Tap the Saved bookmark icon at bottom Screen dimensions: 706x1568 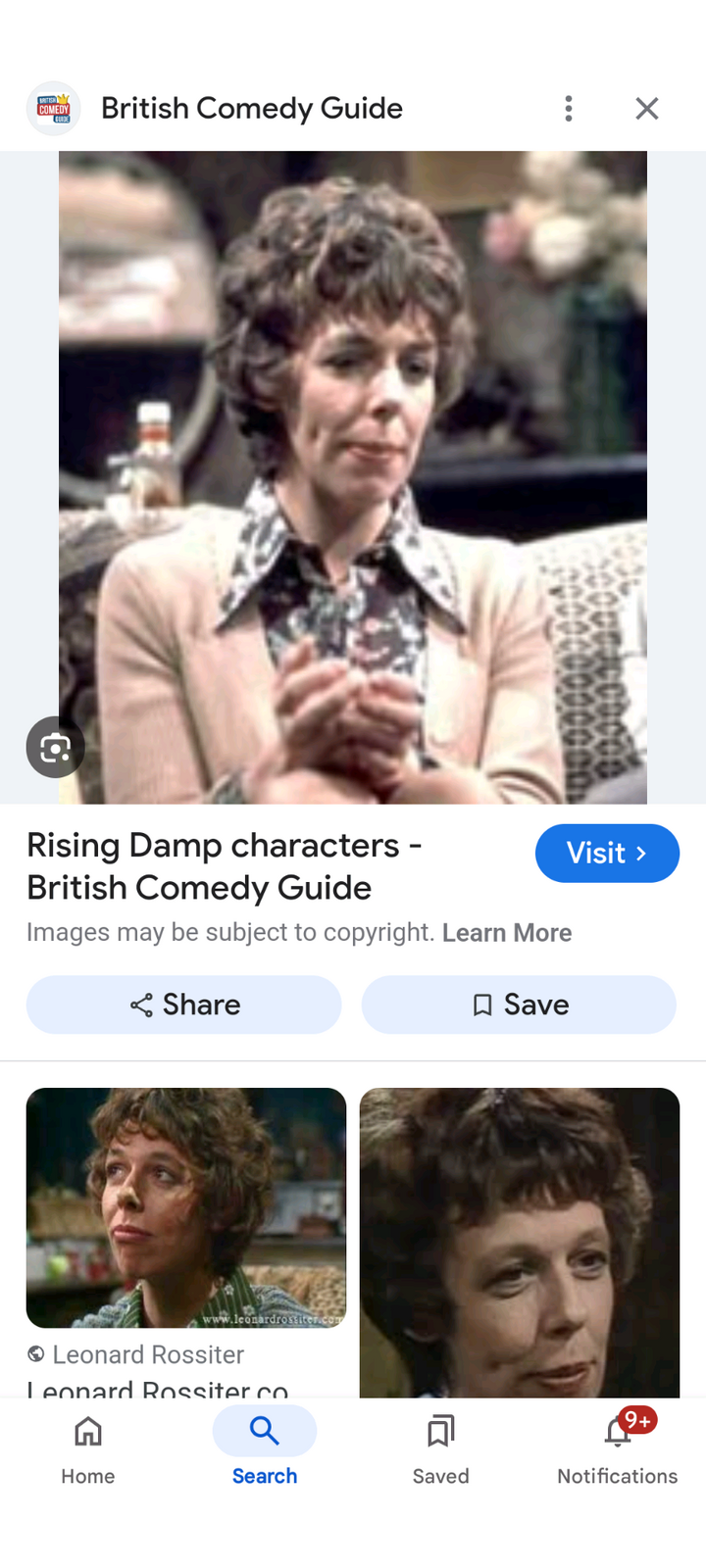440,1431
